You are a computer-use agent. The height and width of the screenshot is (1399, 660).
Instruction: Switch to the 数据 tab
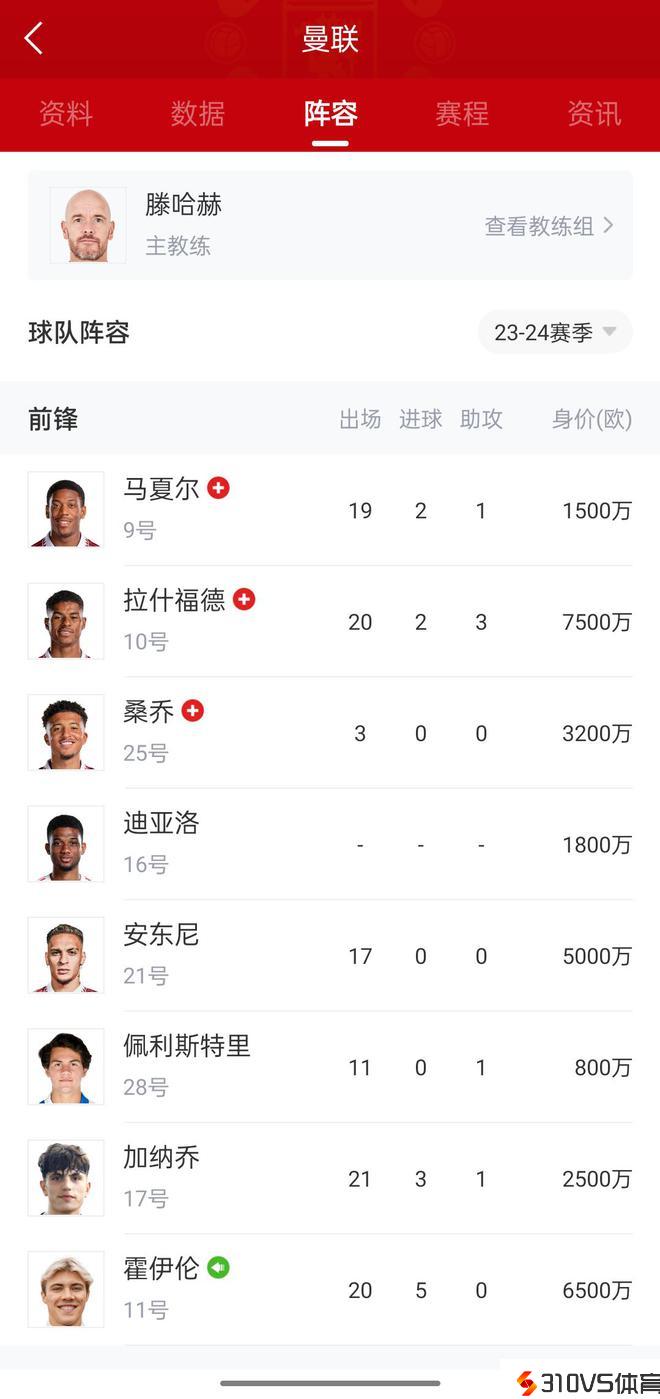point(198,114)
